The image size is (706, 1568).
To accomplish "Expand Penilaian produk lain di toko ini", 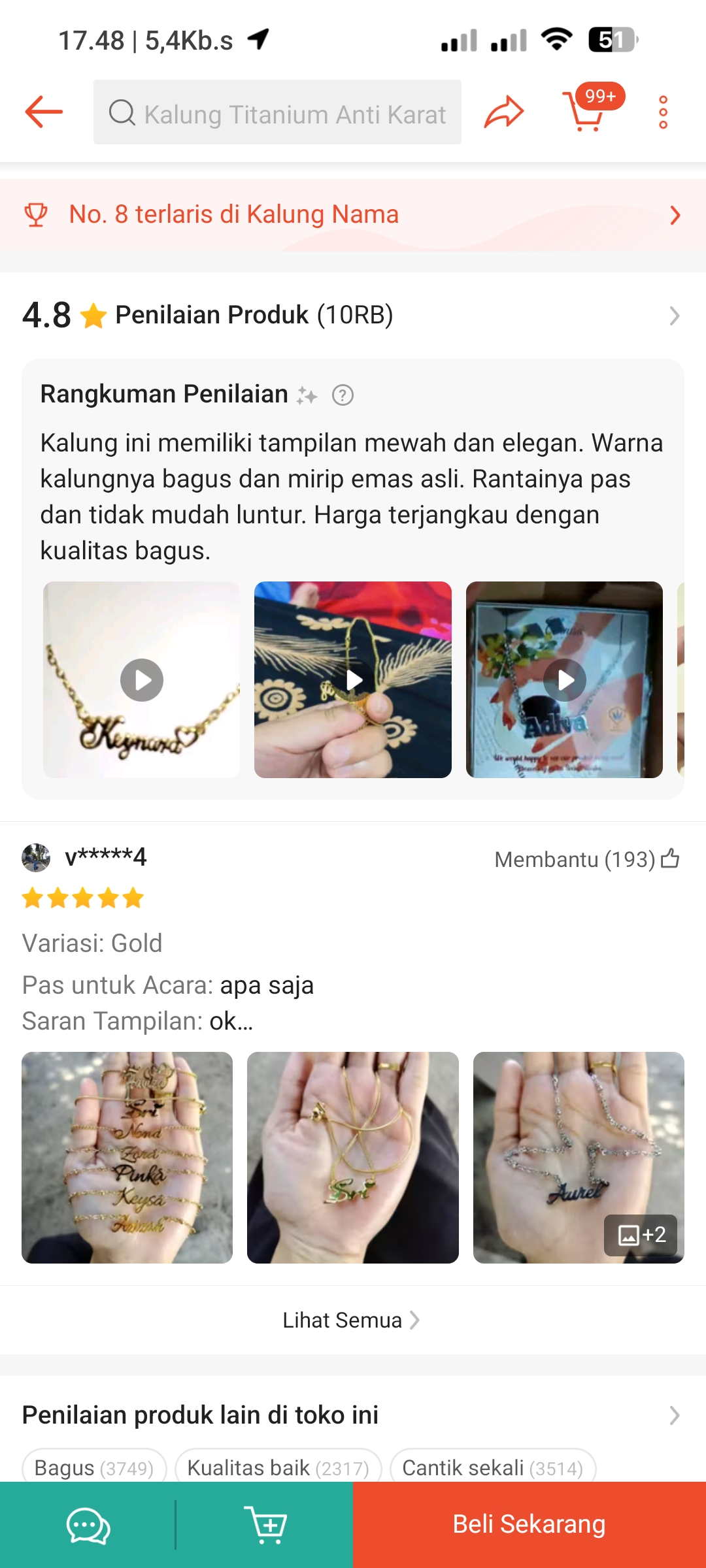I will [x=675, y=1415].
